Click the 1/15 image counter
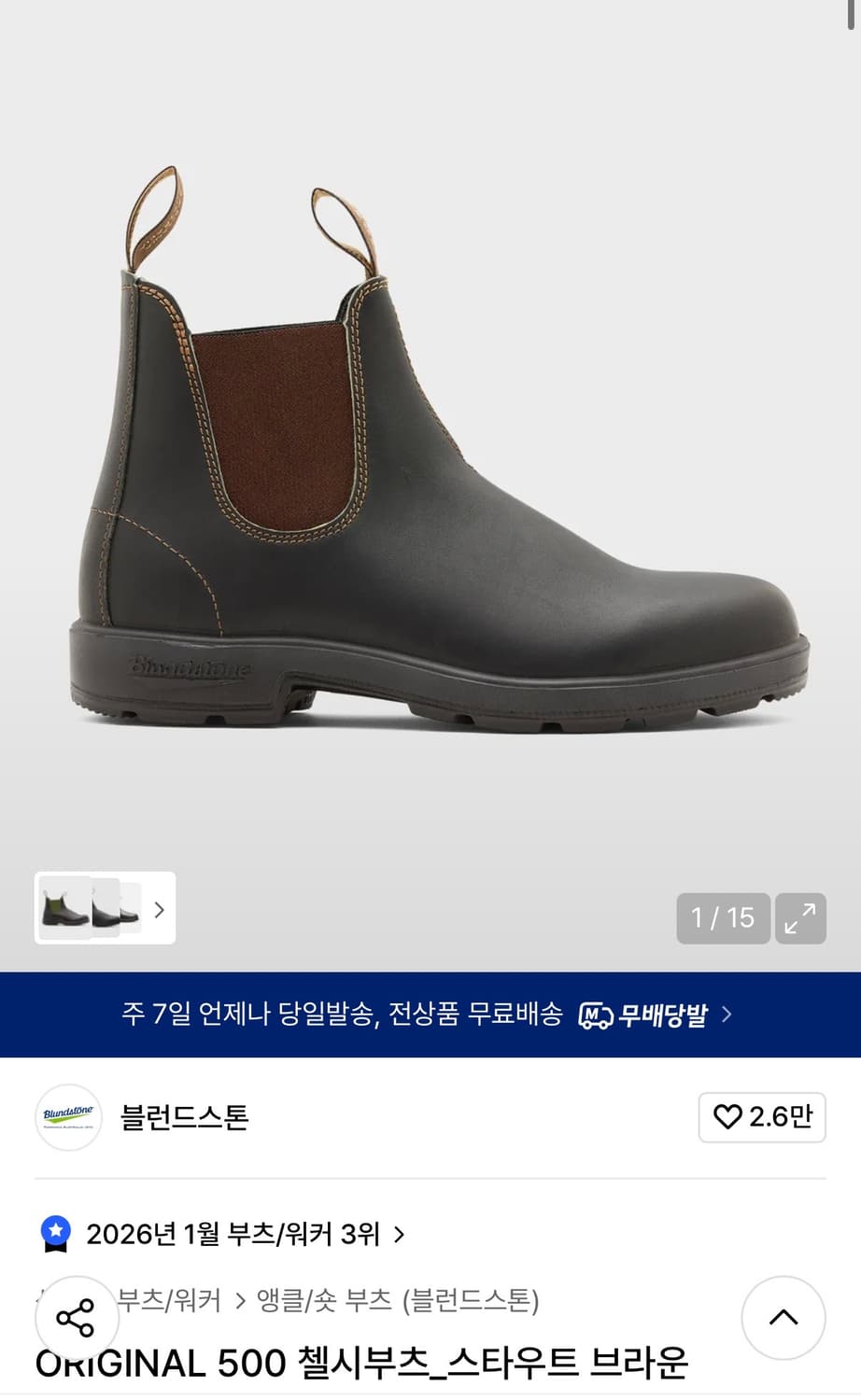861x1400 pixels. coord(722,918)
